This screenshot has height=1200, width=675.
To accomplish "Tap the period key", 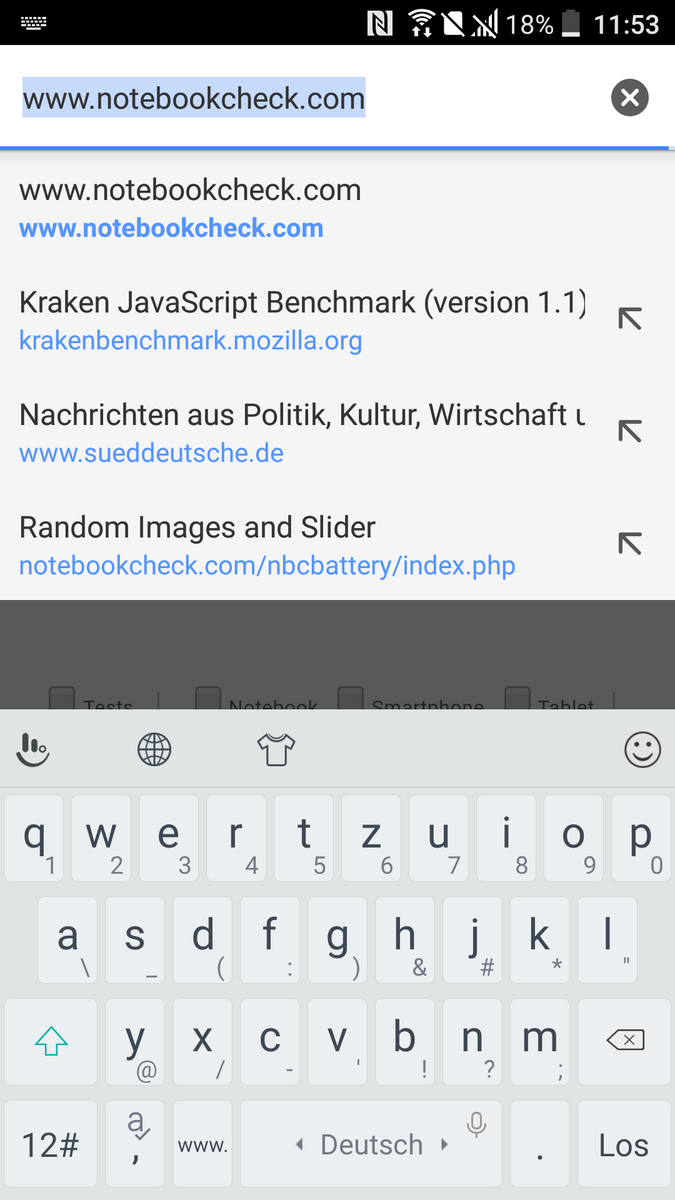I will coord(540,1145).
